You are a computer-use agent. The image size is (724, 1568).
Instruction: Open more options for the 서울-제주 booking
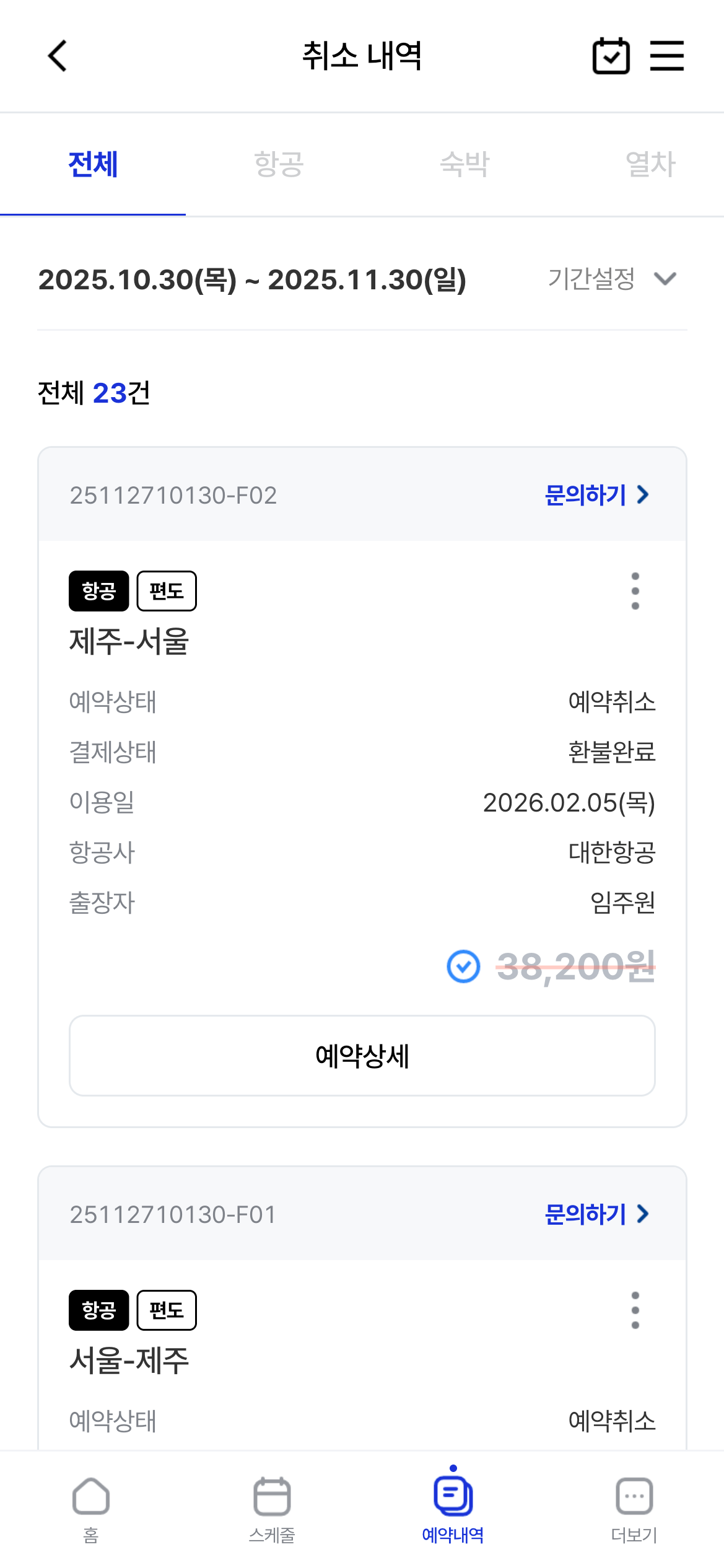point(635,1310)
